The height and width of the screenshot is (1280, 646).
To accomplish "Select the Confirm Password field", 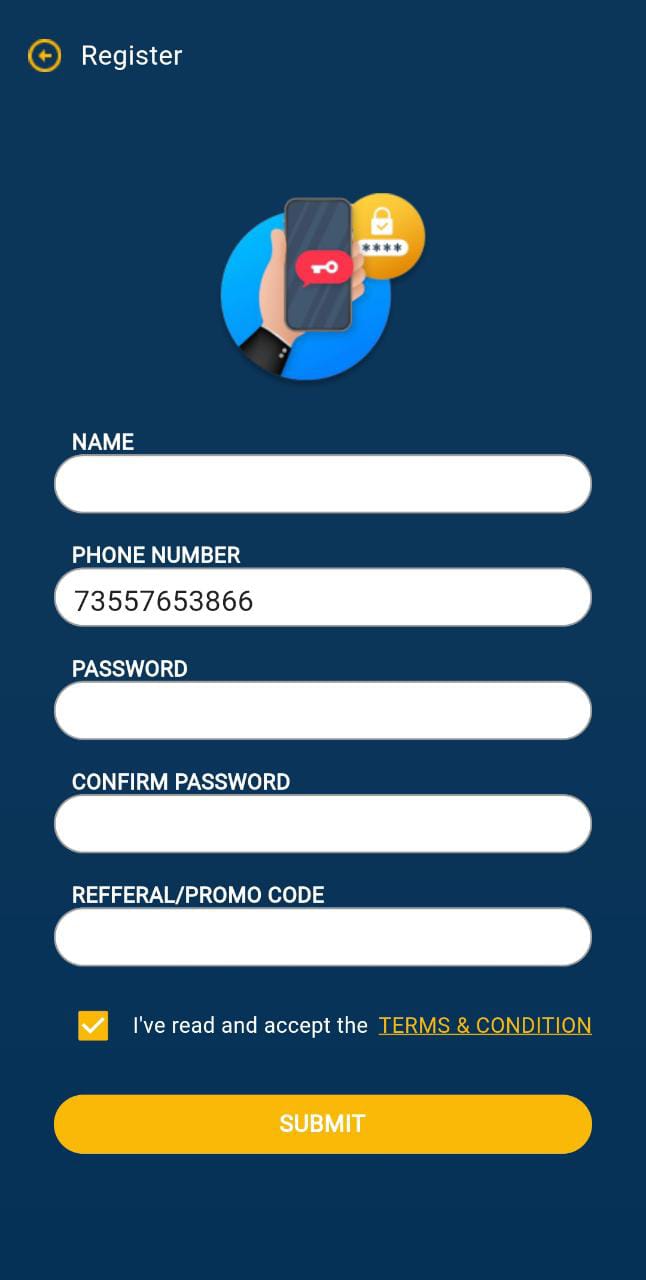I will tap(323, 824).
